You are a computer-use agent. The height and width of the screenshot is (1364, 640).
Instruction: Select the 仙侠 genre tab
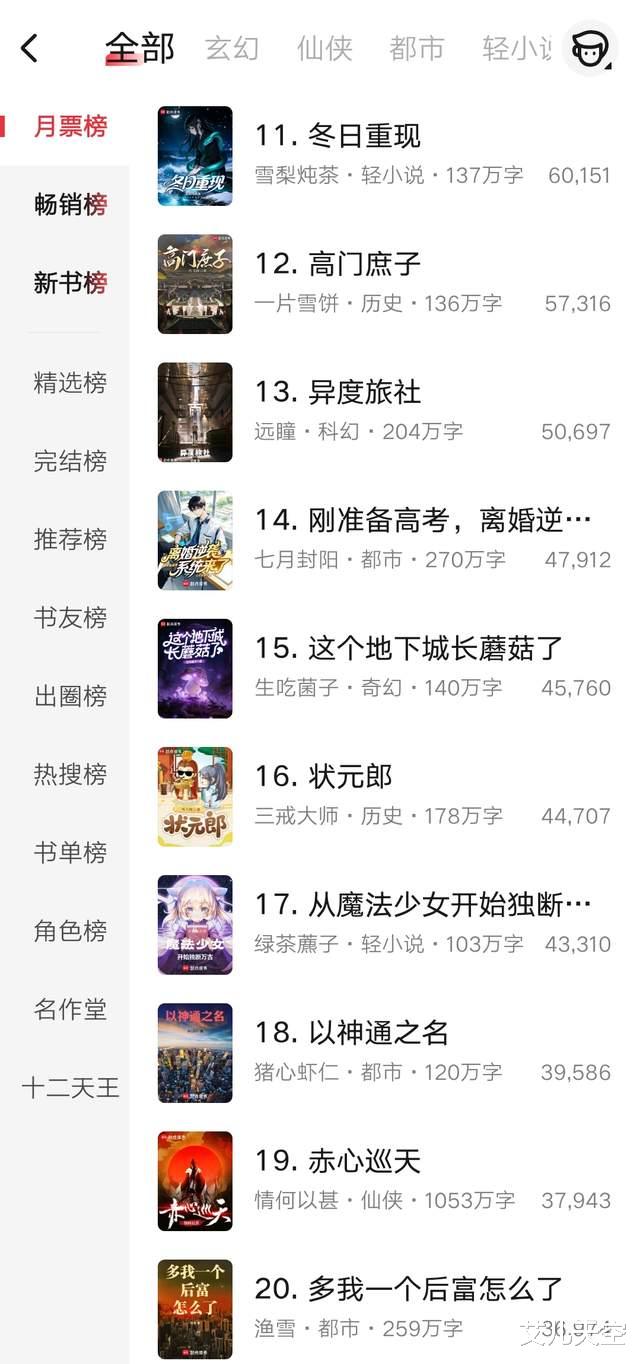coord(324,48)
